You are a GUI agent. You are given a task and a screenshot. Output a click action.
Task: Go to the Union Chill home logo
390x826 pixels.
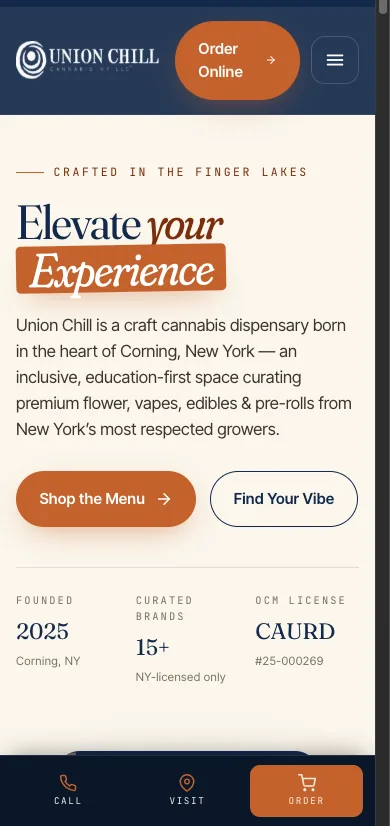(87, 60)
